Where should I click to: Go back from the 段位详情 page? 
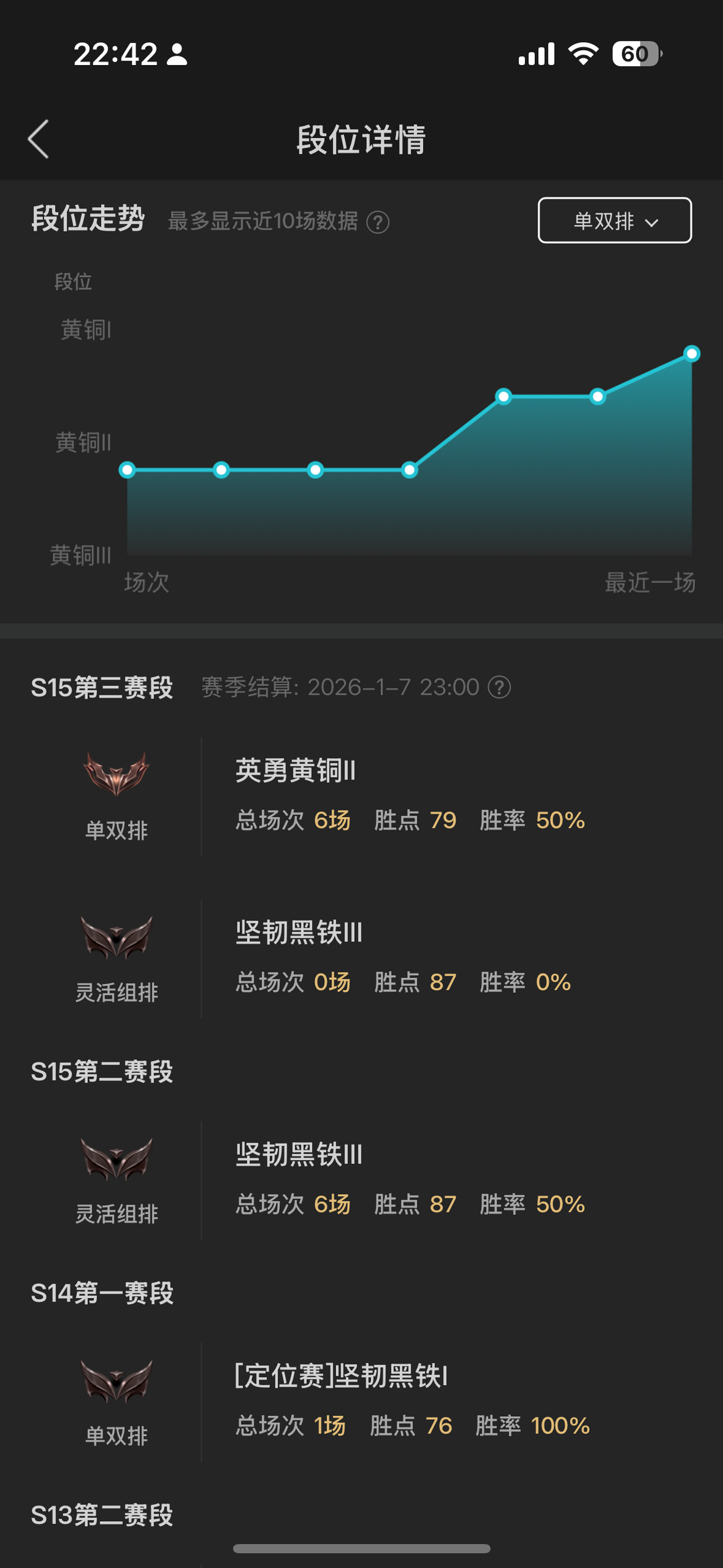pyautogui.click(x=39, y=139)
